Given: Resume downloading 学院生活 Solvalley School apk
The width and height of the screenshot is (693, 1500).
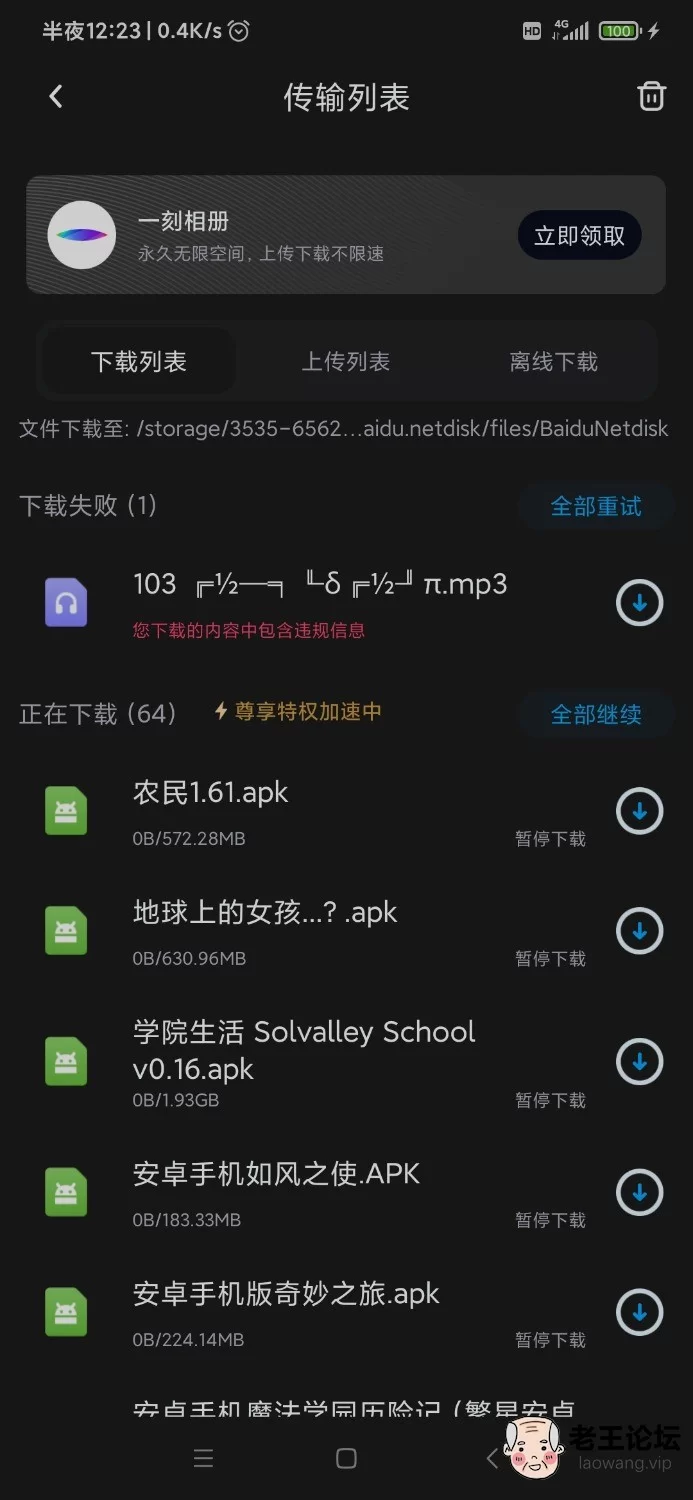Looking at the screenshot, I should pyautogui.click(x=640, y=1061).
